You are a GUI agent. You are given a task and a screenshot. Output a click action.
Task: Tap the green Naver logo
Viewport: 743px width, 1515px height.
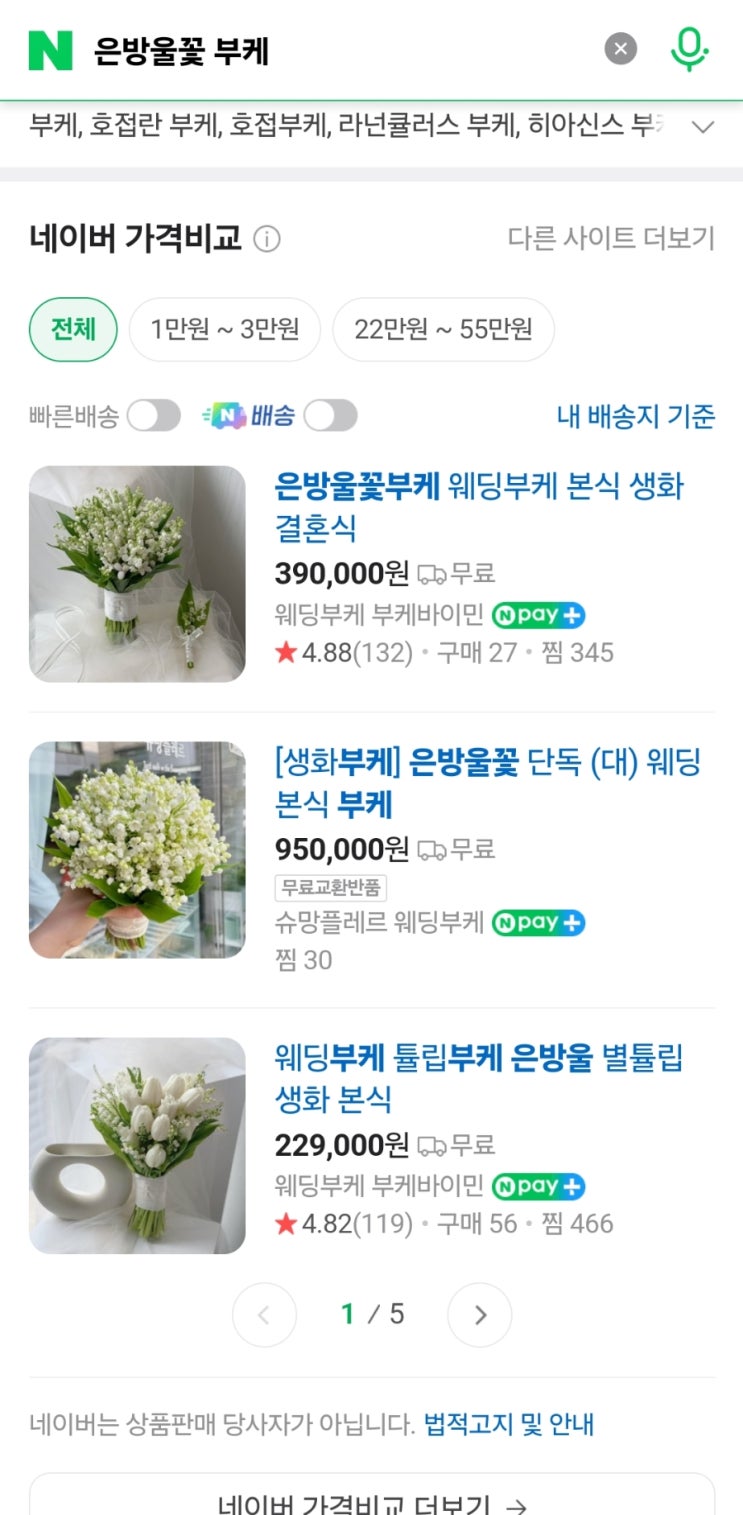50,50
